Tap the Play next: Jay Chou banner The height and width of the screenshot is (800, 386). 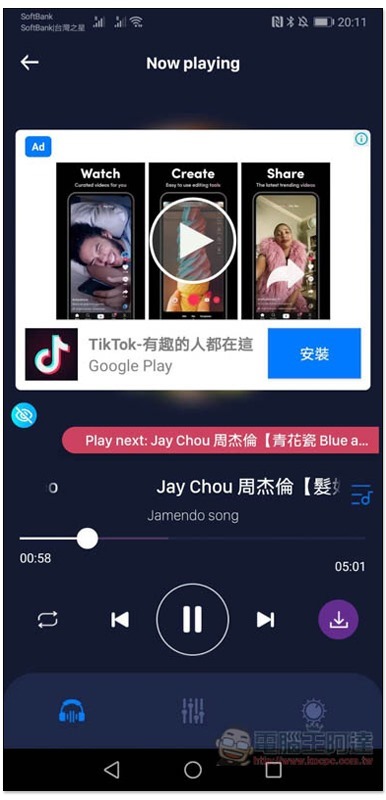221,440
